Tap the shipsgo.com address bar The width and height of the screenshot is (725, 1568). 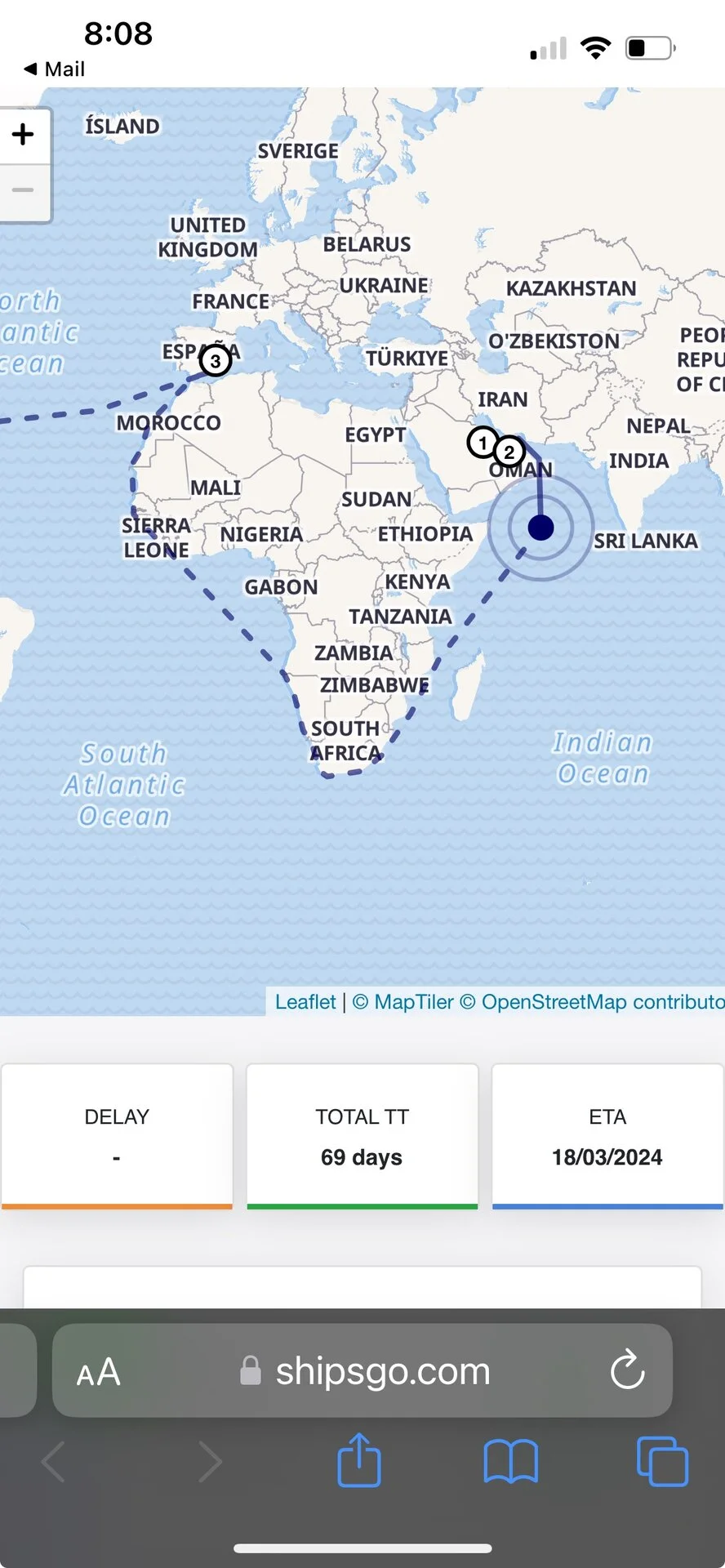click(382, 1372)
